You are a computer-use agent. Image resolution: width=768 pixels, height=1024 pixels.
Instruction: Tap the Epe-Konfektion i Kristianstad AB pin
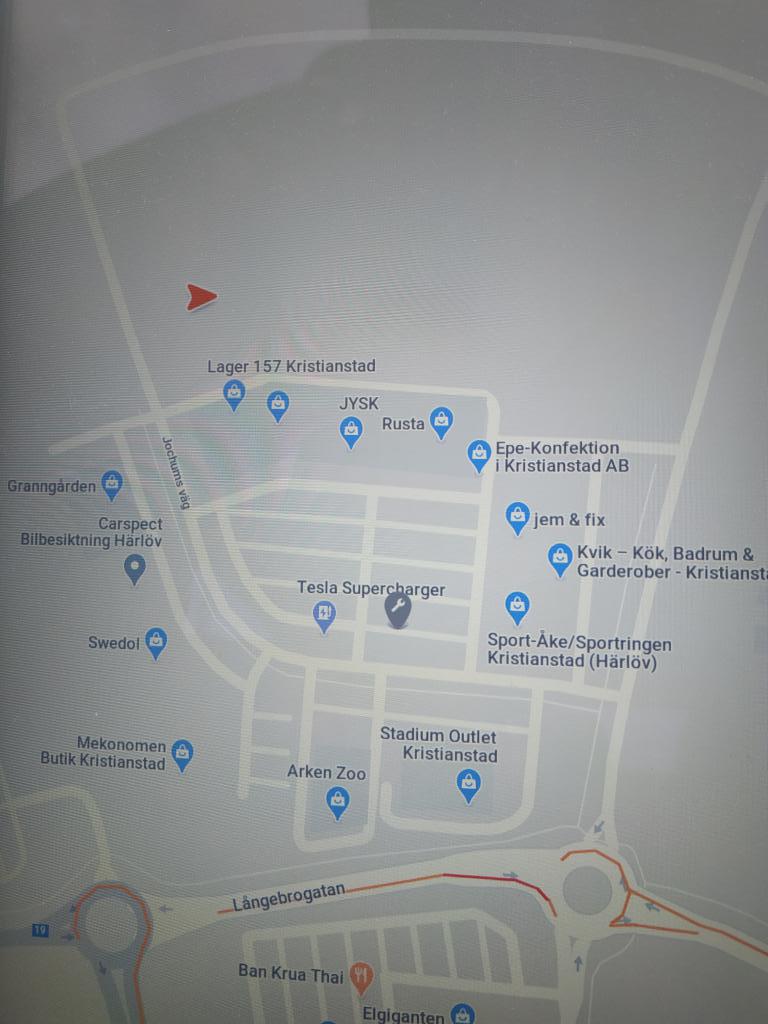[480, 455]
